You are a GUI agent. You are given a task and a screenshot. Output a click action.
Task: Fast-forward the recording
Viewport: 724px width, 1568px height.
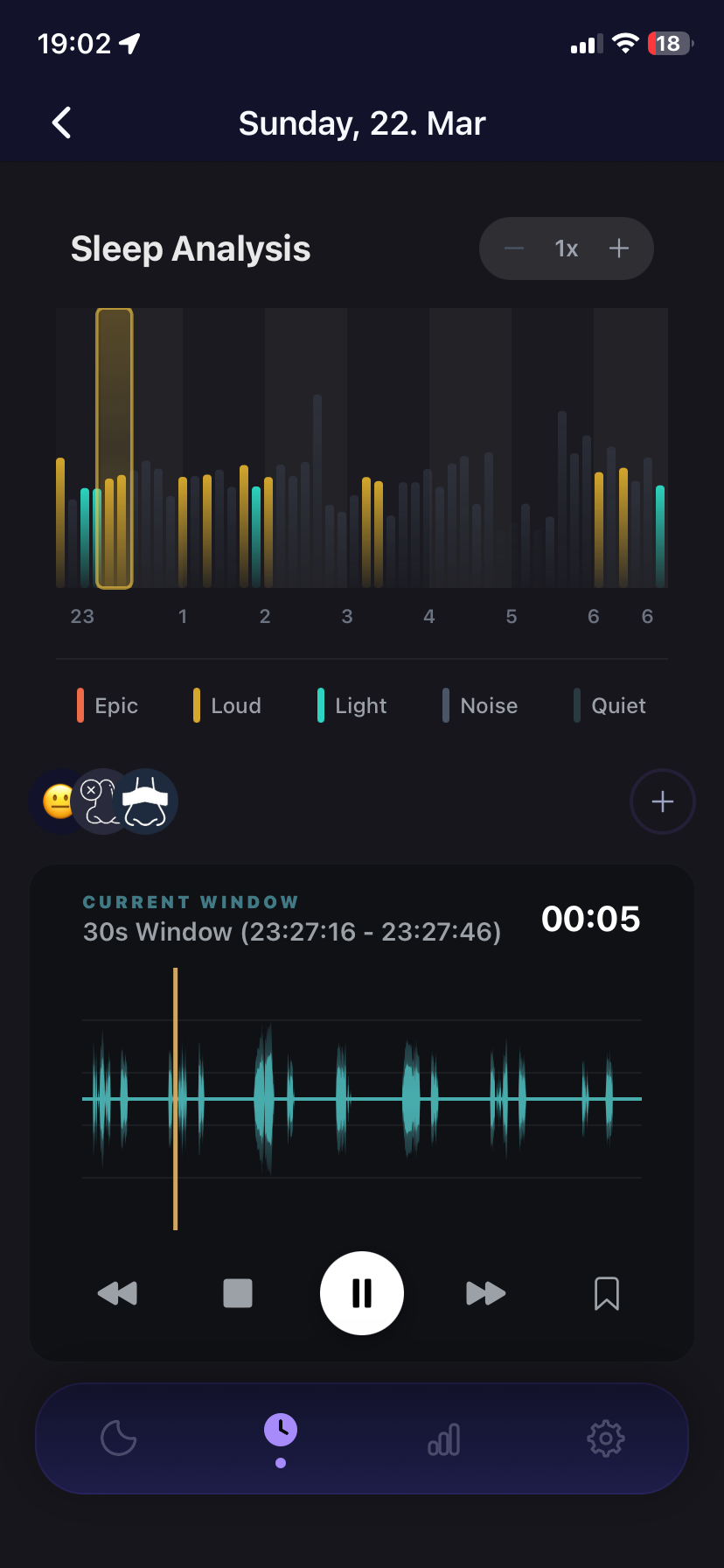pos(486,1293)
